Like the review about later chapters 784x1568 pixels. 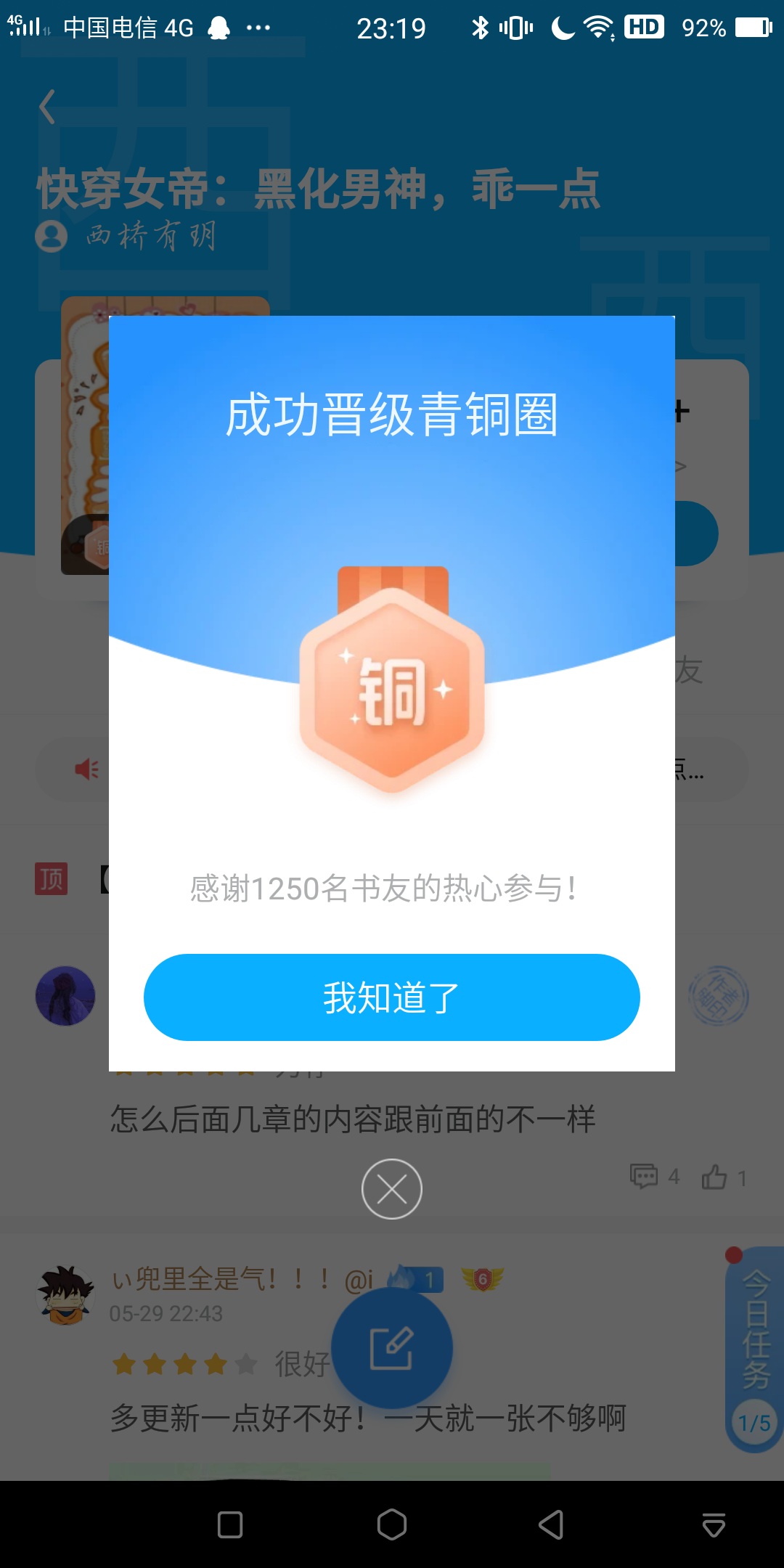click(723, 1177)
